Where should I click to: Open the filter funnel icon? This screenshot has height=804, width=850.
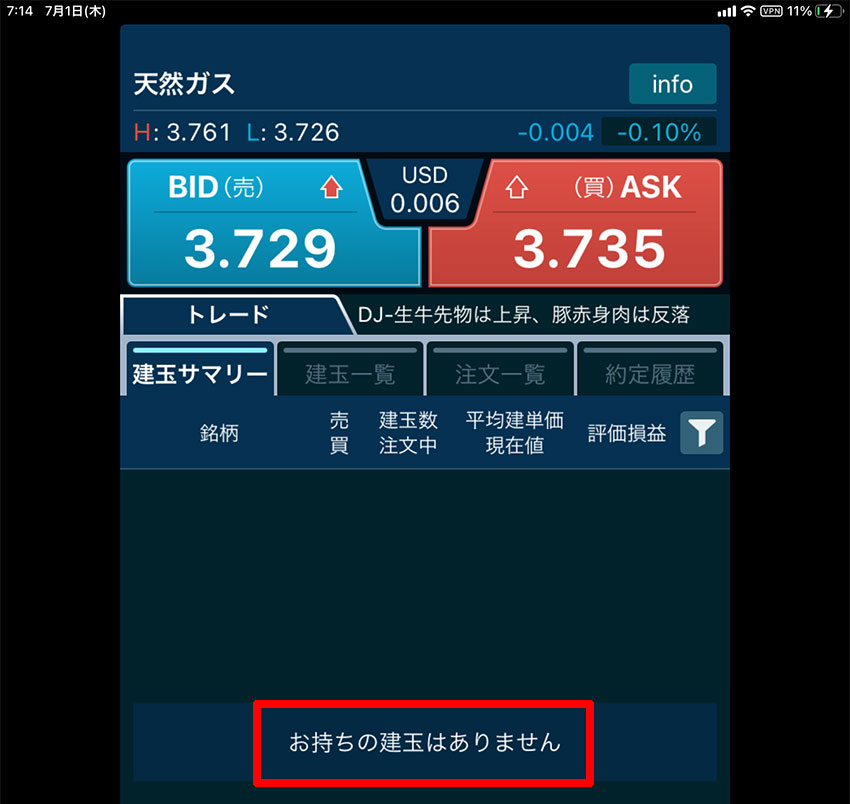tap(702, 433)
